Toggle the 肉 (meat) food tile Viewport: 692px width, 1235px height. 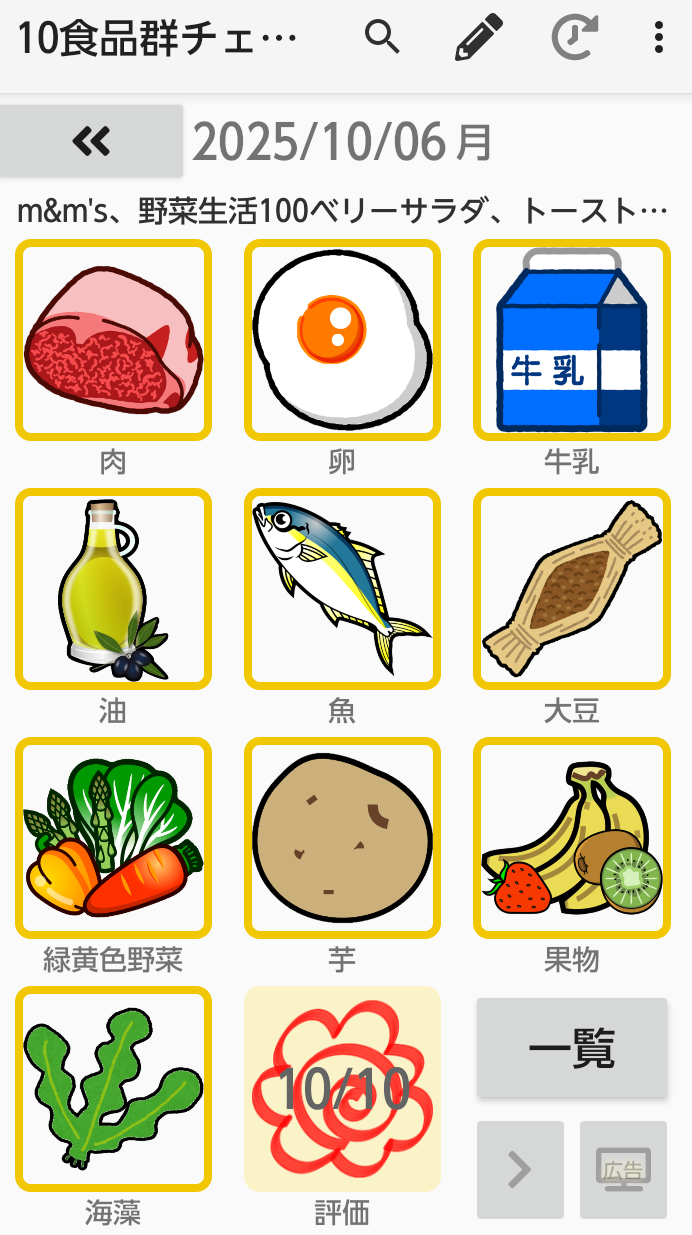click(x=113, y=340)
